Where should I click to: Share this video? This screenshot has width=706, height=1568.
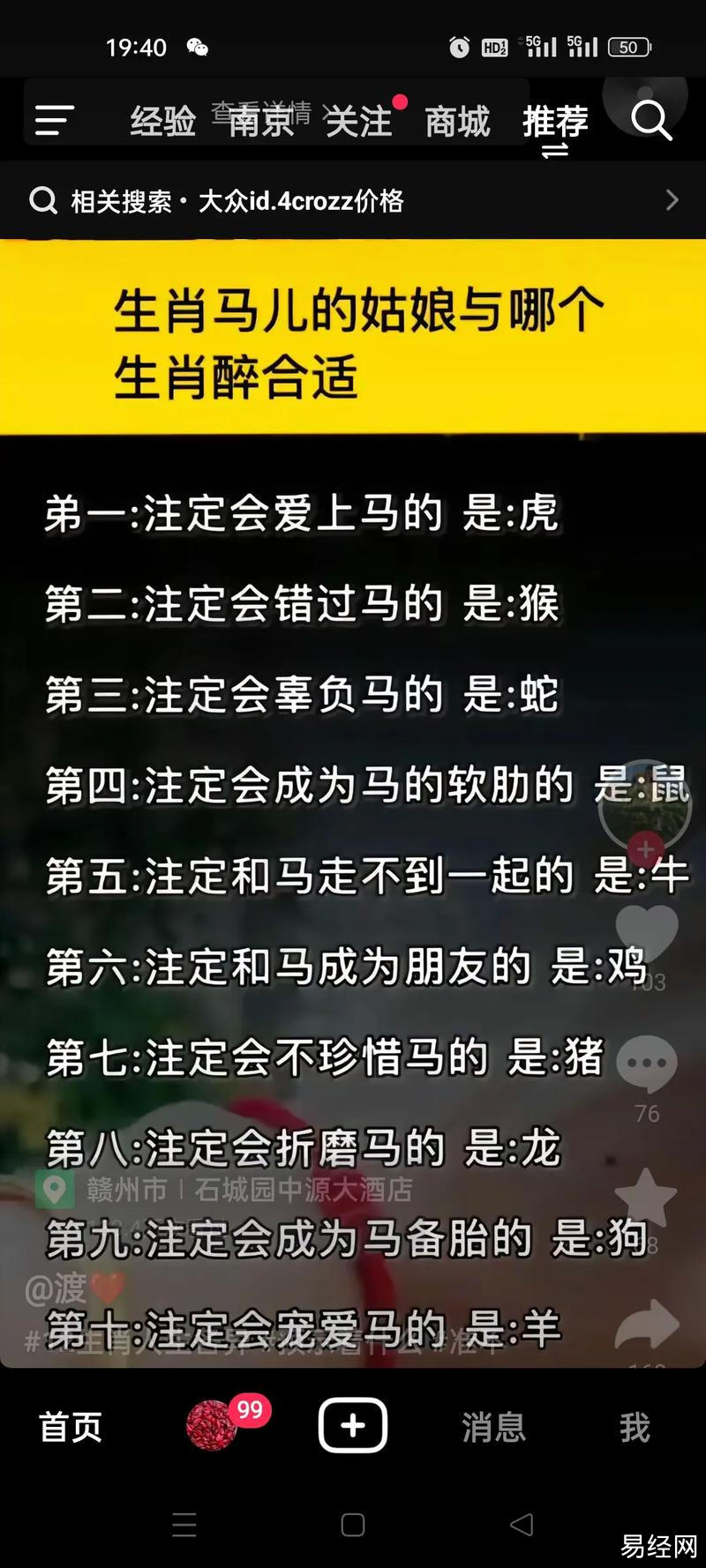click(646, 1325)
